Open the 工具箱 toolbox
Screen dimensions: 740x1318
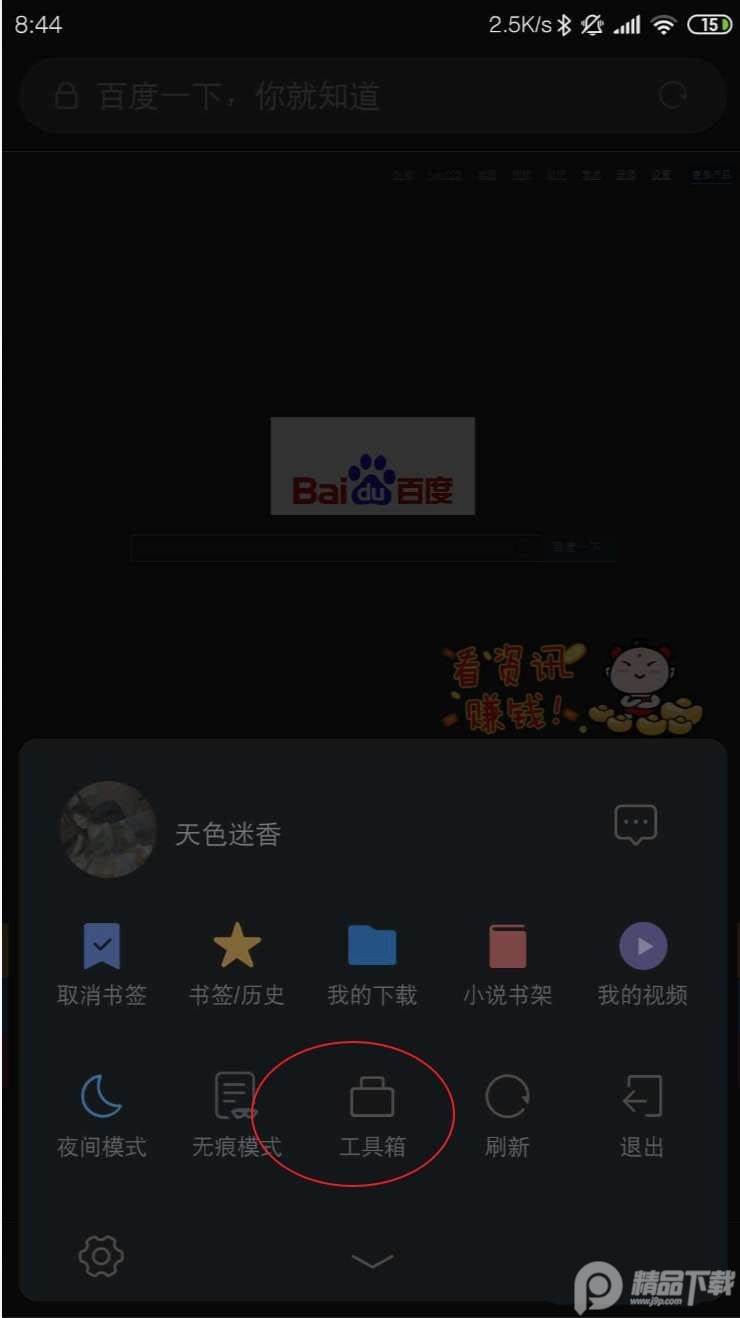coord(372,1114)
